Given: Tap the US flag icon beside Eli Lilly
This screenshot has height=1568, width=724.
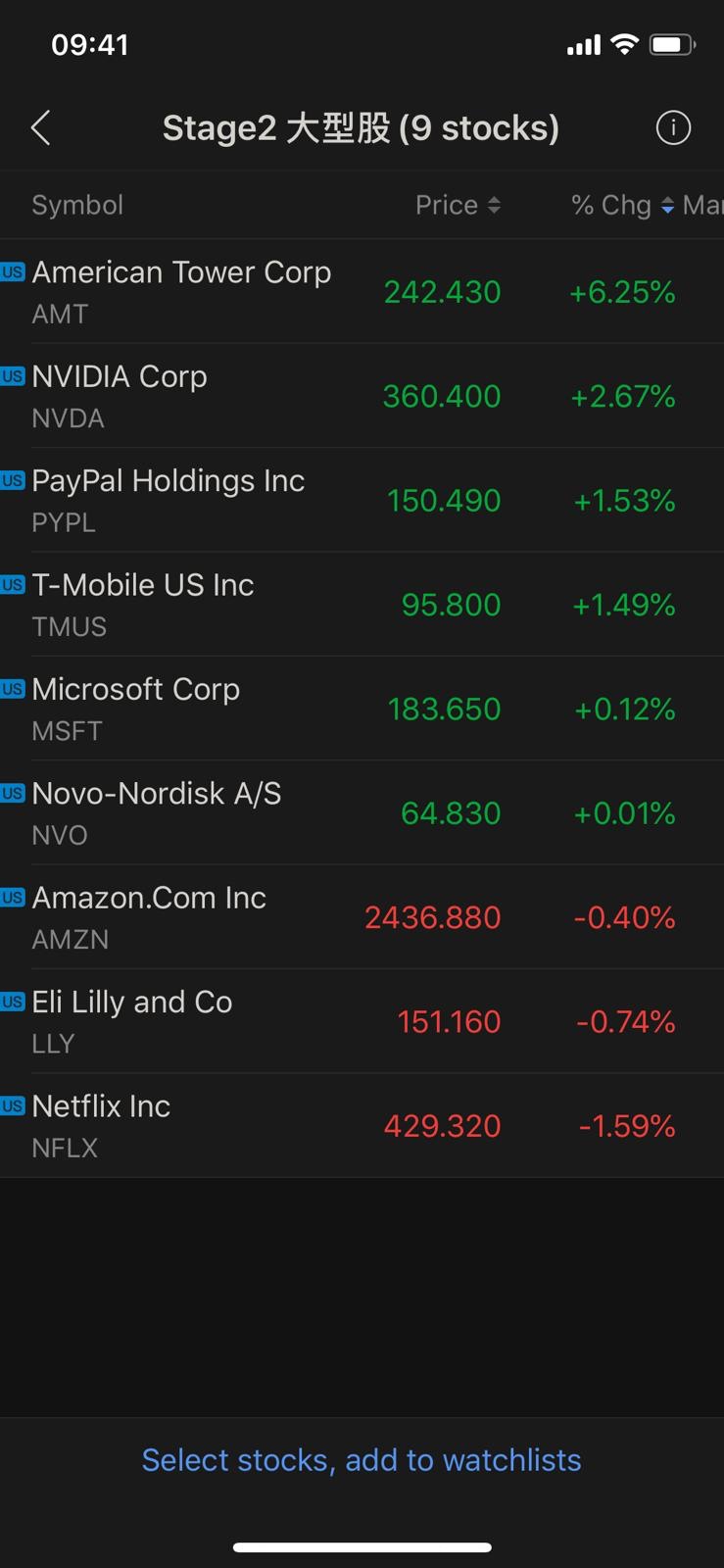Looking at the screenshot, I should 12,1001.
